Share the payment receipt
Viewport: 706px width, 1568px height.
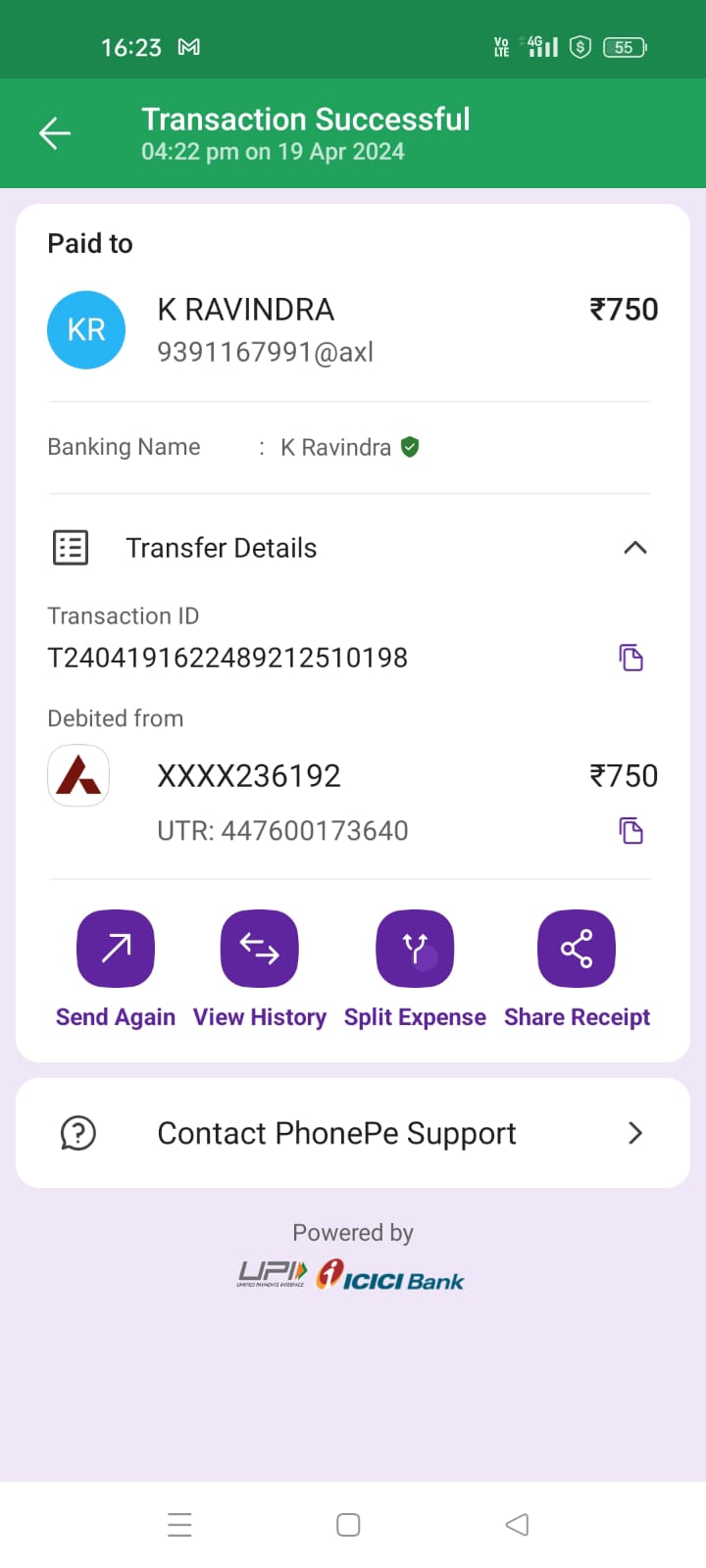577,949
